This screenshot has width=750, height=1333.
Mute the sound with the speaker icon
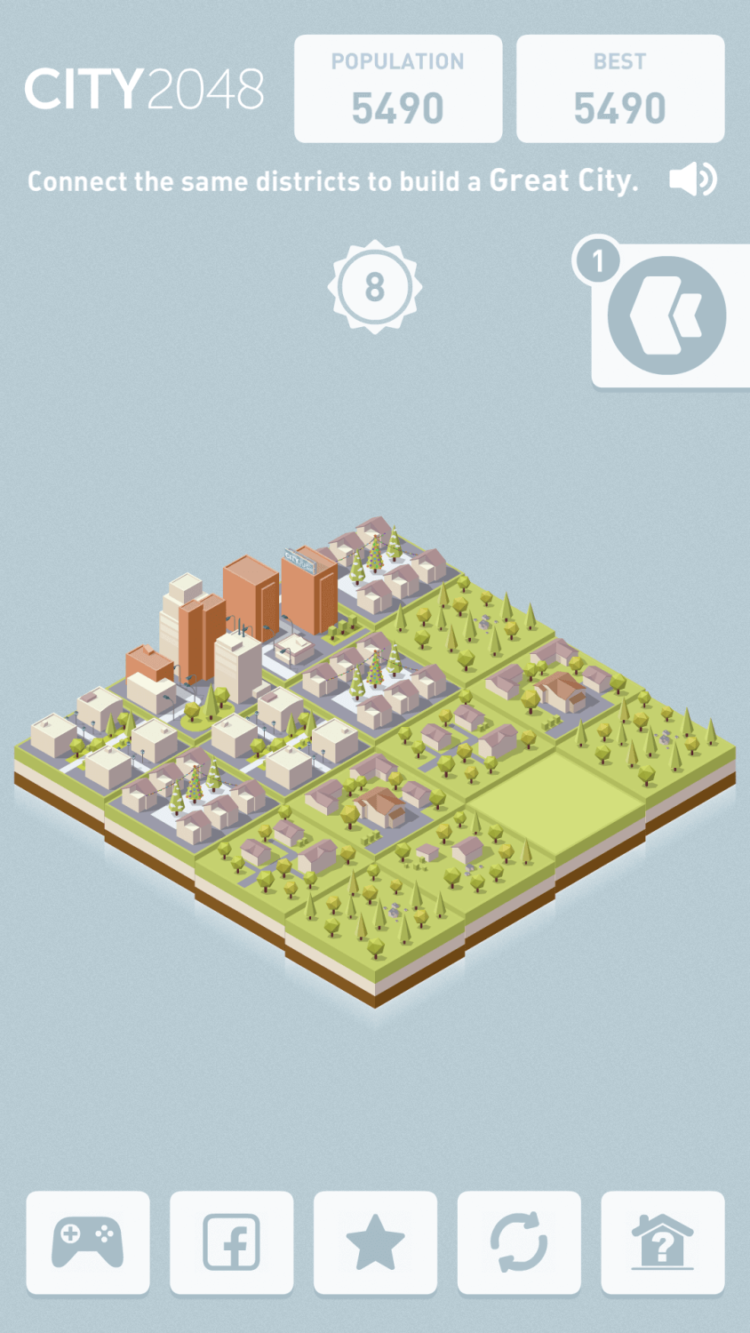[693, 181]
